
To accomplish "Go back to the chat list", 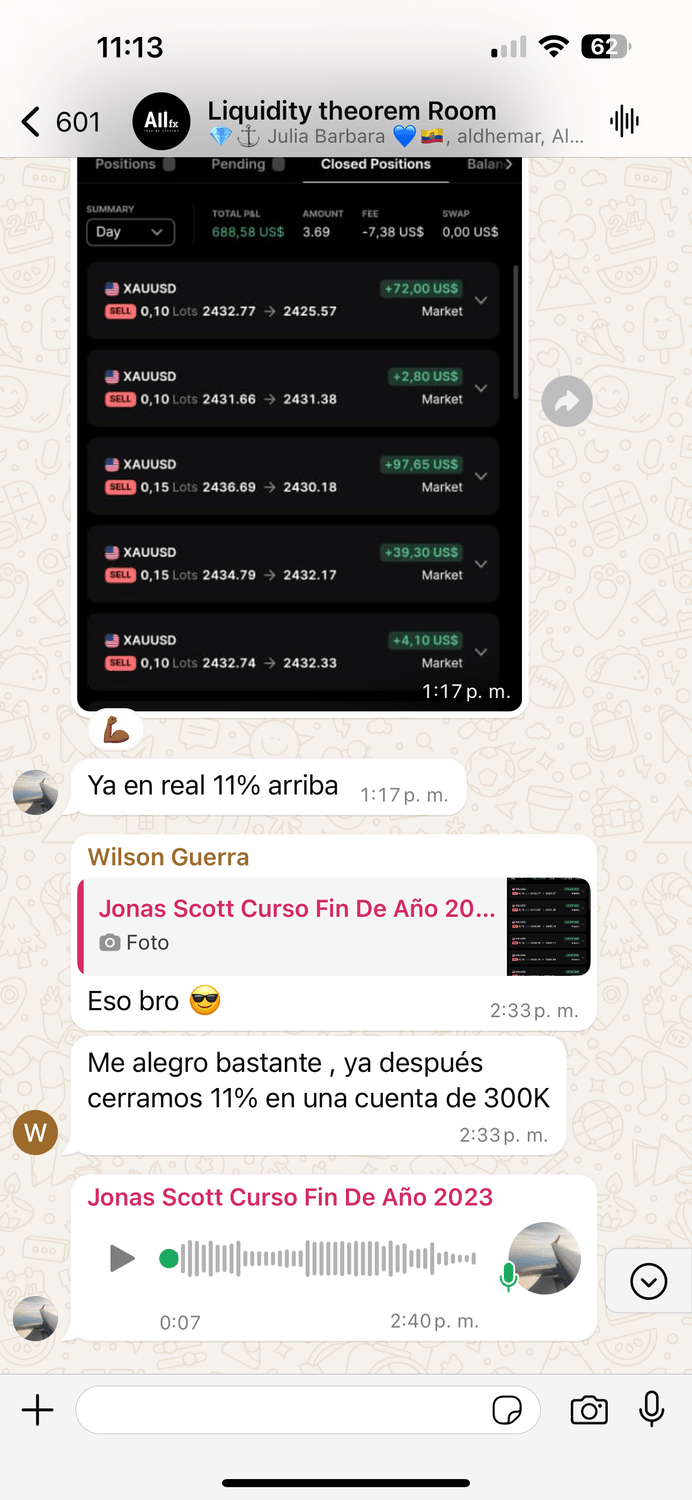I will coord(32,122).
